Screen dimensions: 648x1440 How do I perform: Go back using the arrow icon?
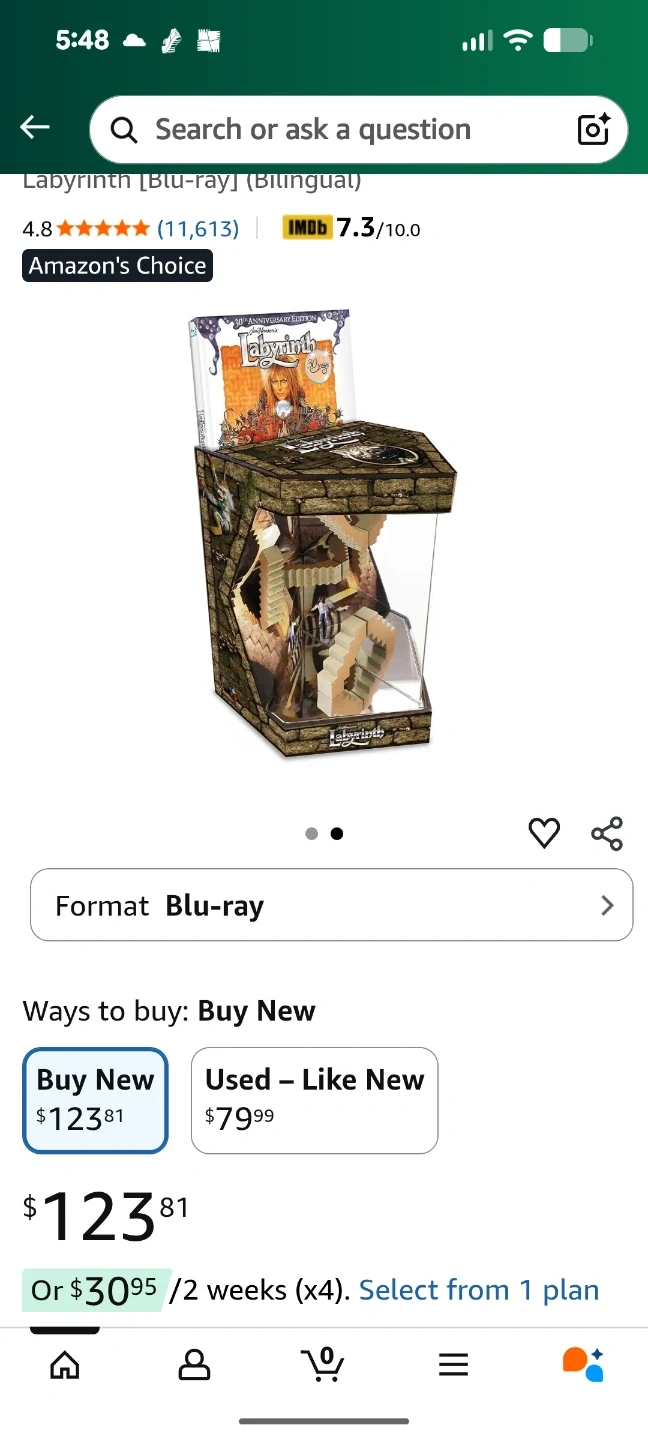point(35,127)
